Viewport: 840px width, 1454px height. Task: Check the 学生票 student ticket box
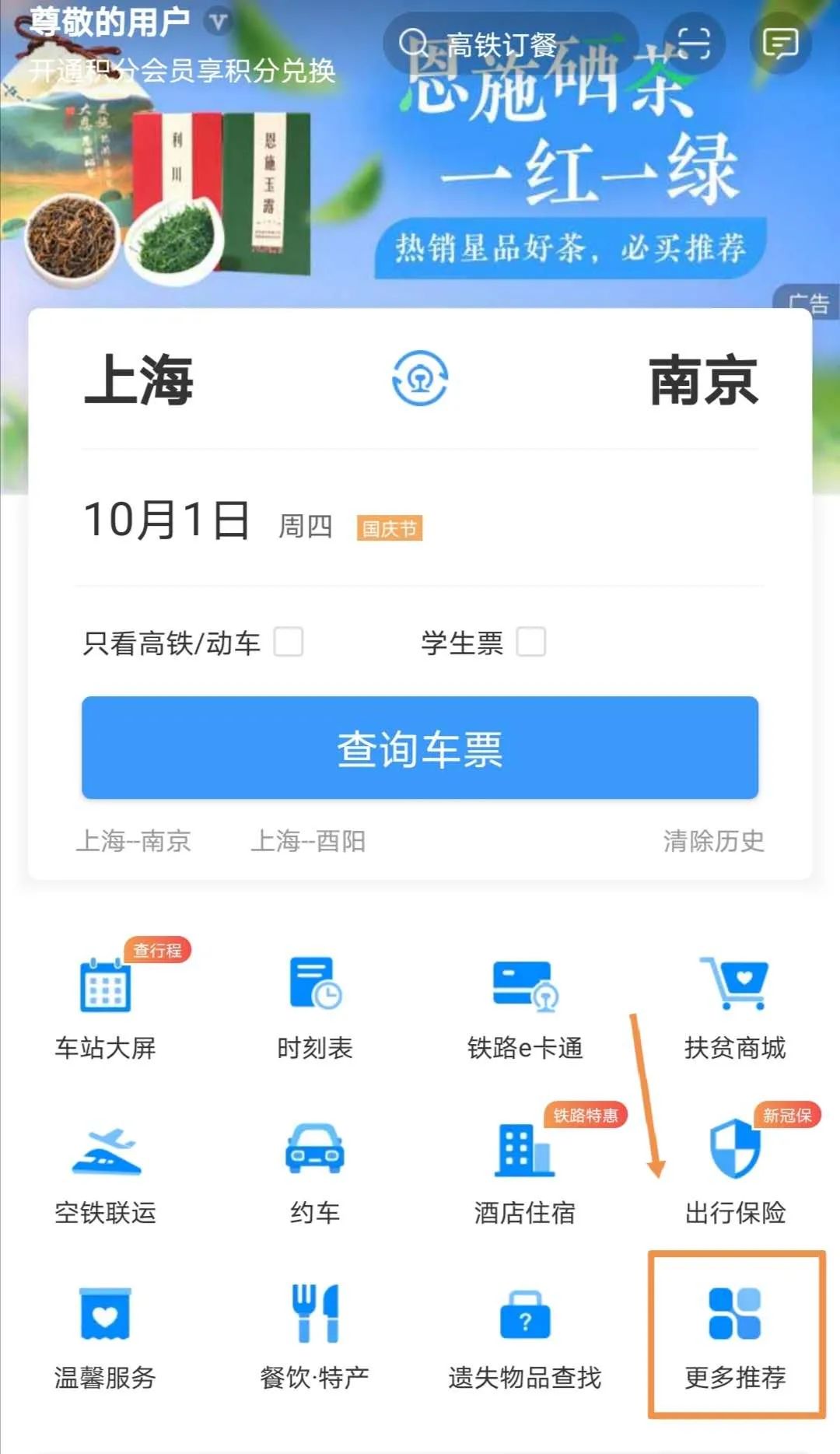point(532,643)
